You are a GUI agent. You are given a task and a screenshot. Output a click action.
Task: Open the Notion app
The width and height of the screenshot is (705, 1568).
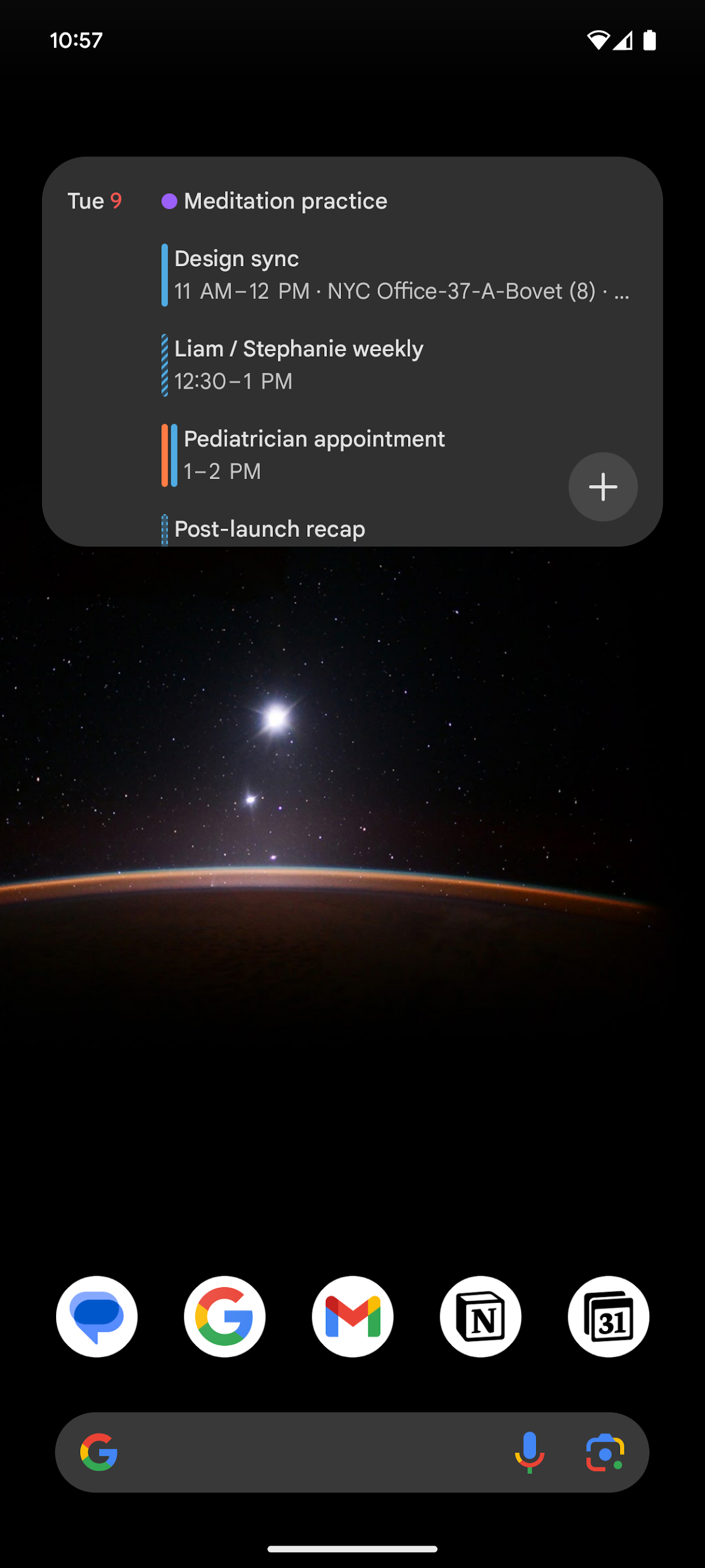(x=480, y=1316)
